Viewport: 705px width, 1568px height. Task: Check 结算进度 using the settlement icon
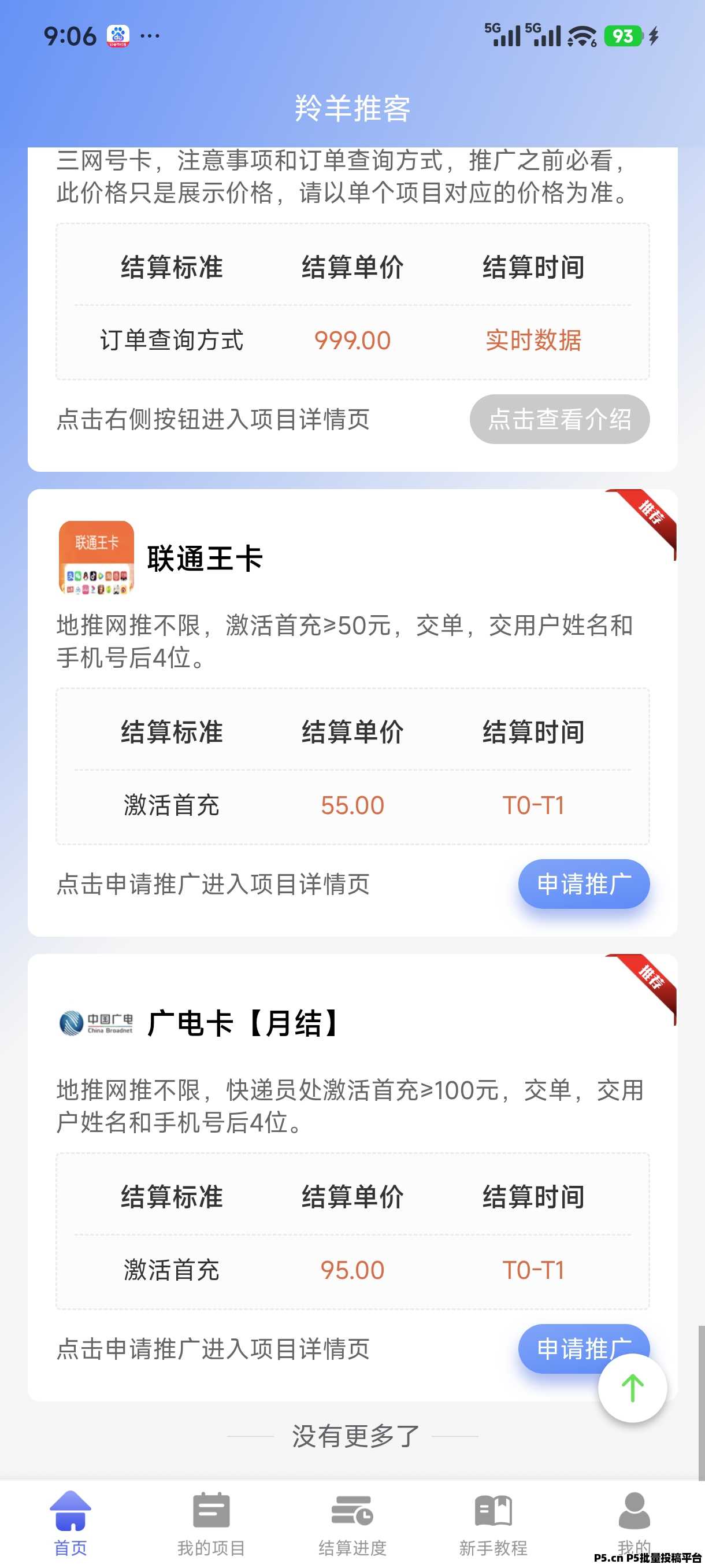(x=352, y=1510)
